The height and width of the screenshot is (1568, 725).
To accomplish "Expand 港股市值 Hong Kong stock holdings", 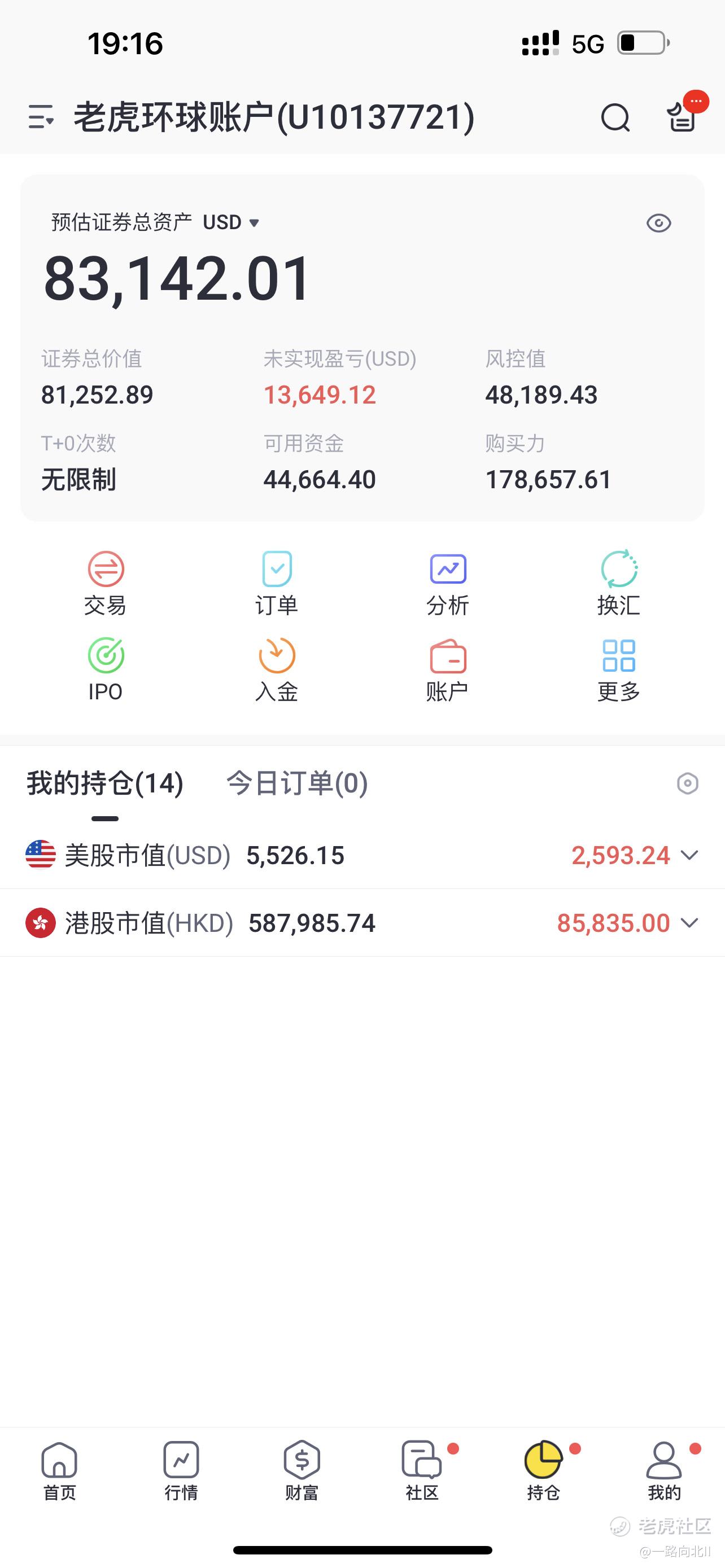I will click(x=689, y=923).
